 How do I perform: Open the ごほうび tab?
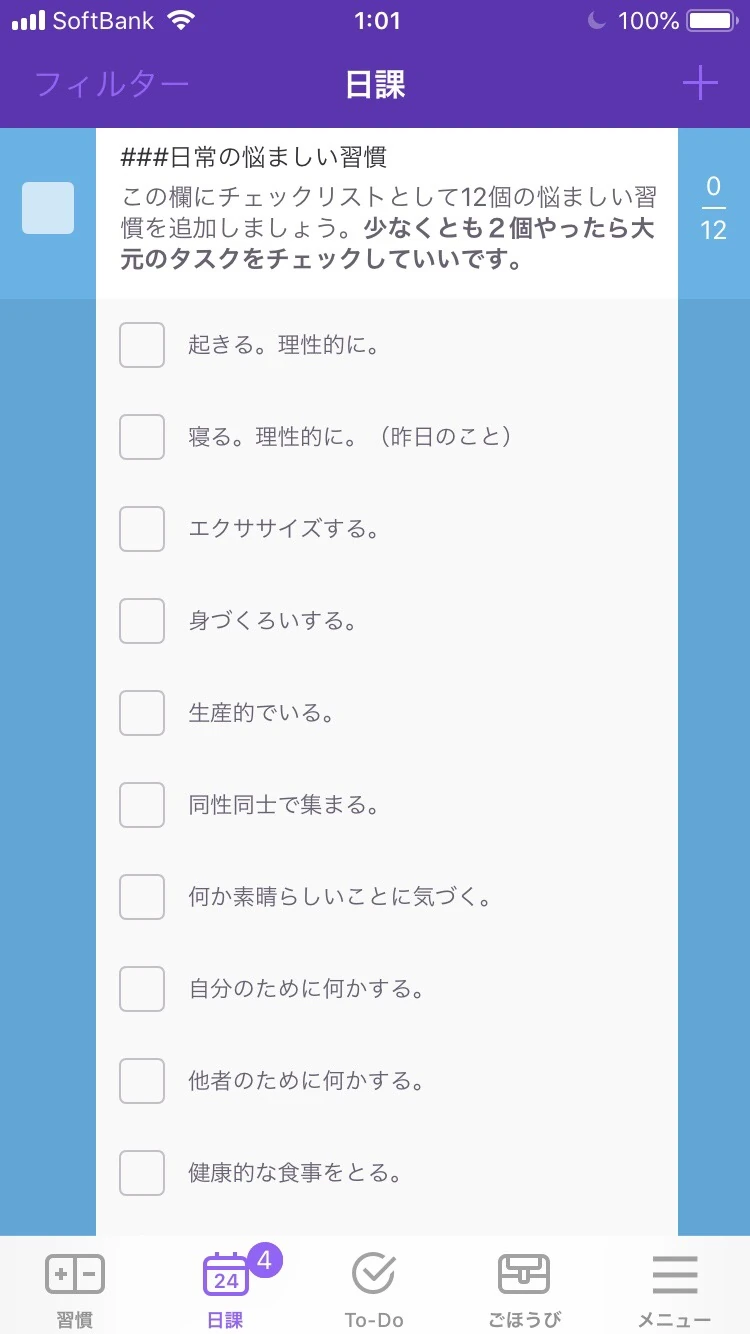tap(524, 1288)
